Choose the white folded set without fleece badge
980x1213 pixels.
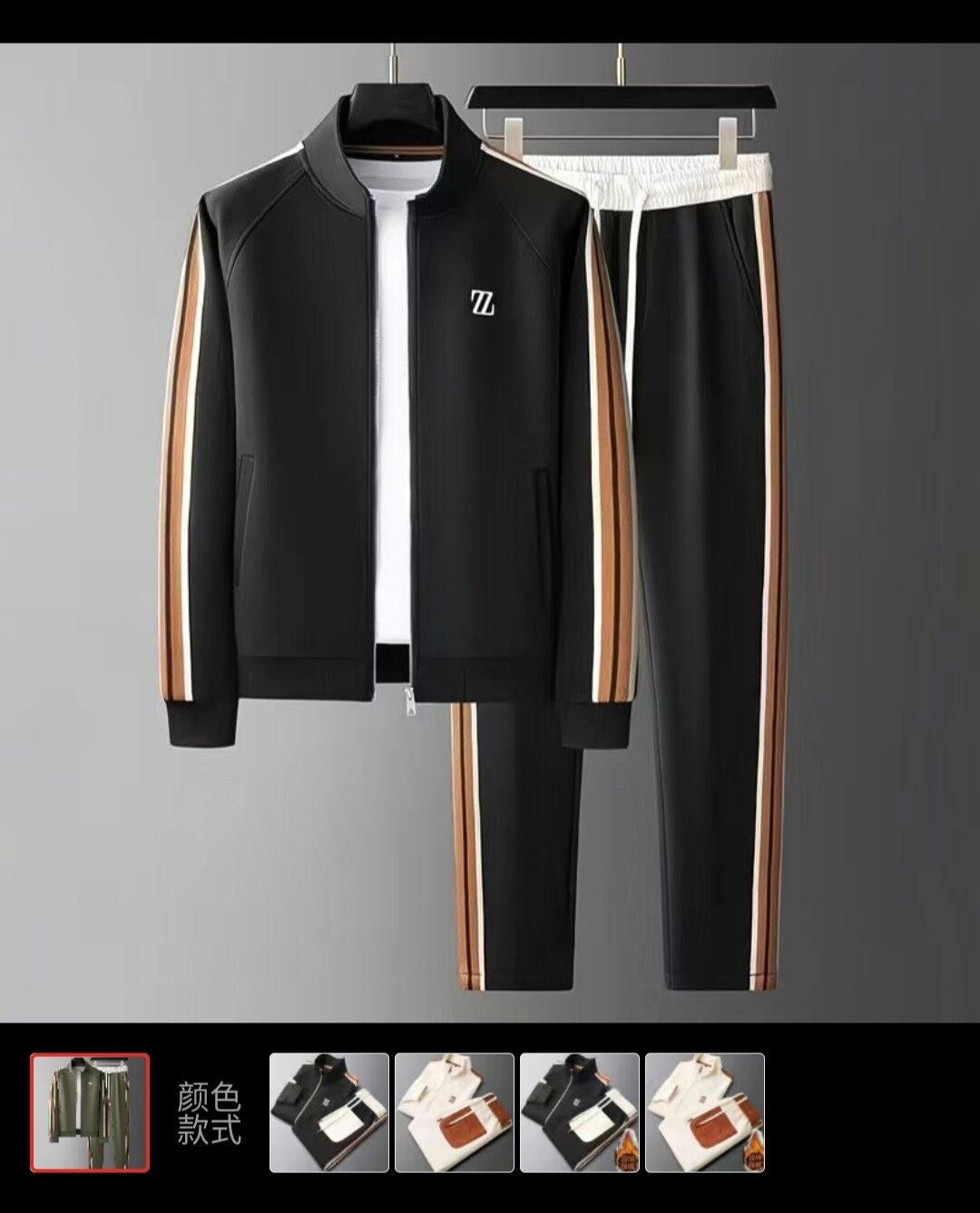coord(455,1112)
